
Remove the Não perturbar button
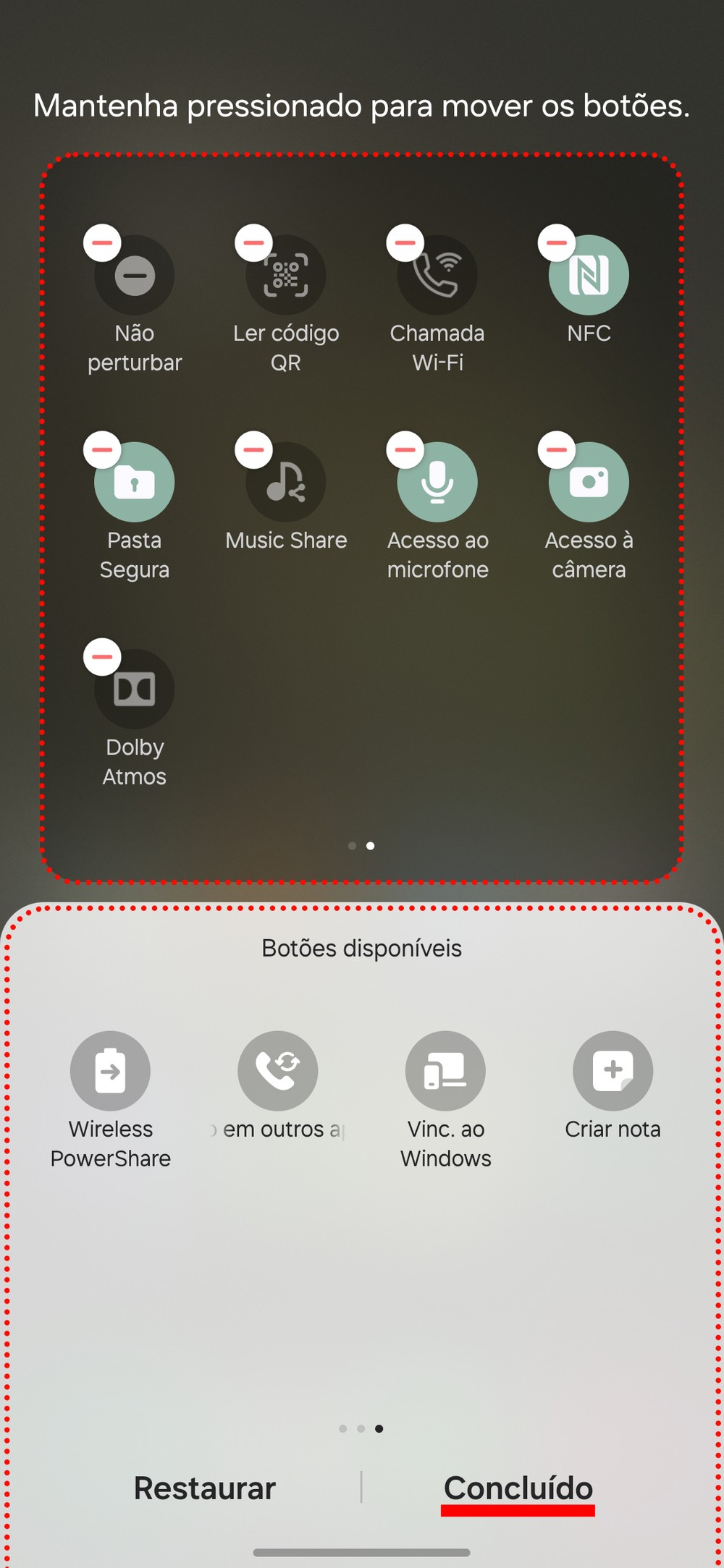coord(102,243)
